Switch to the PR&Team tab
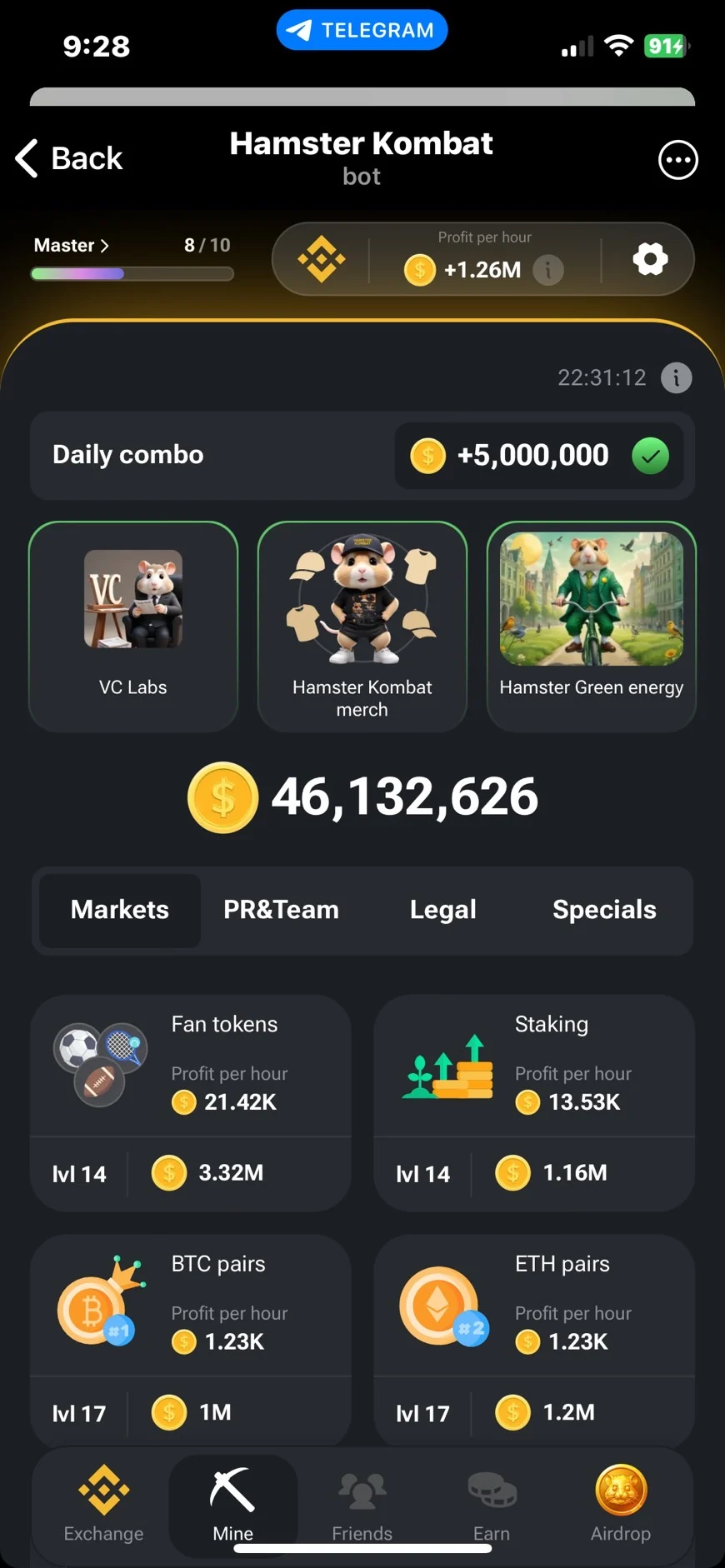Image resolution: width=725 pixels, height=1568 pixels. click(281, 910)
